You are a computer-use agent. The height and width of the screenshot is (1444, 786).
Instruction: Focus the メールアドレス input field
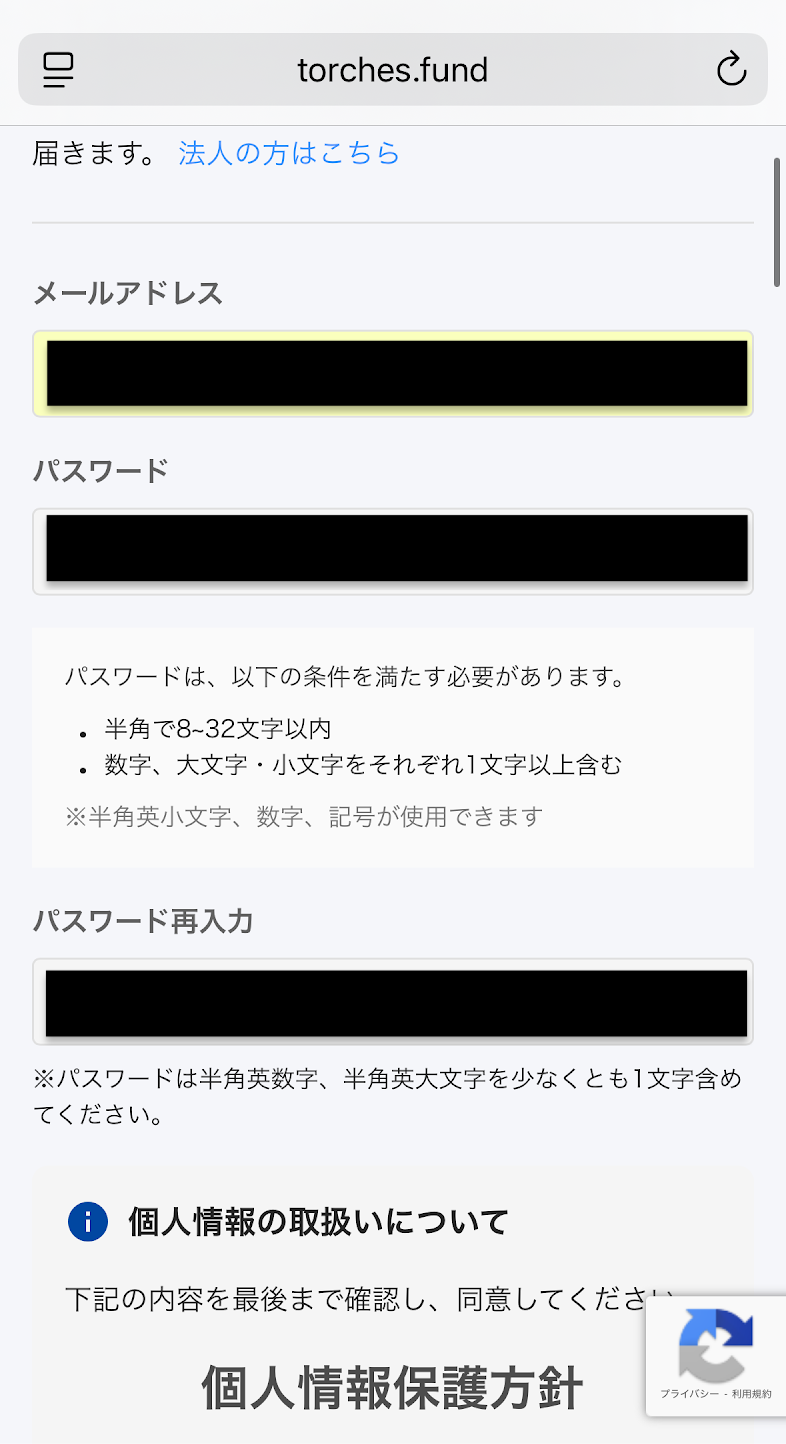point(392,373)
